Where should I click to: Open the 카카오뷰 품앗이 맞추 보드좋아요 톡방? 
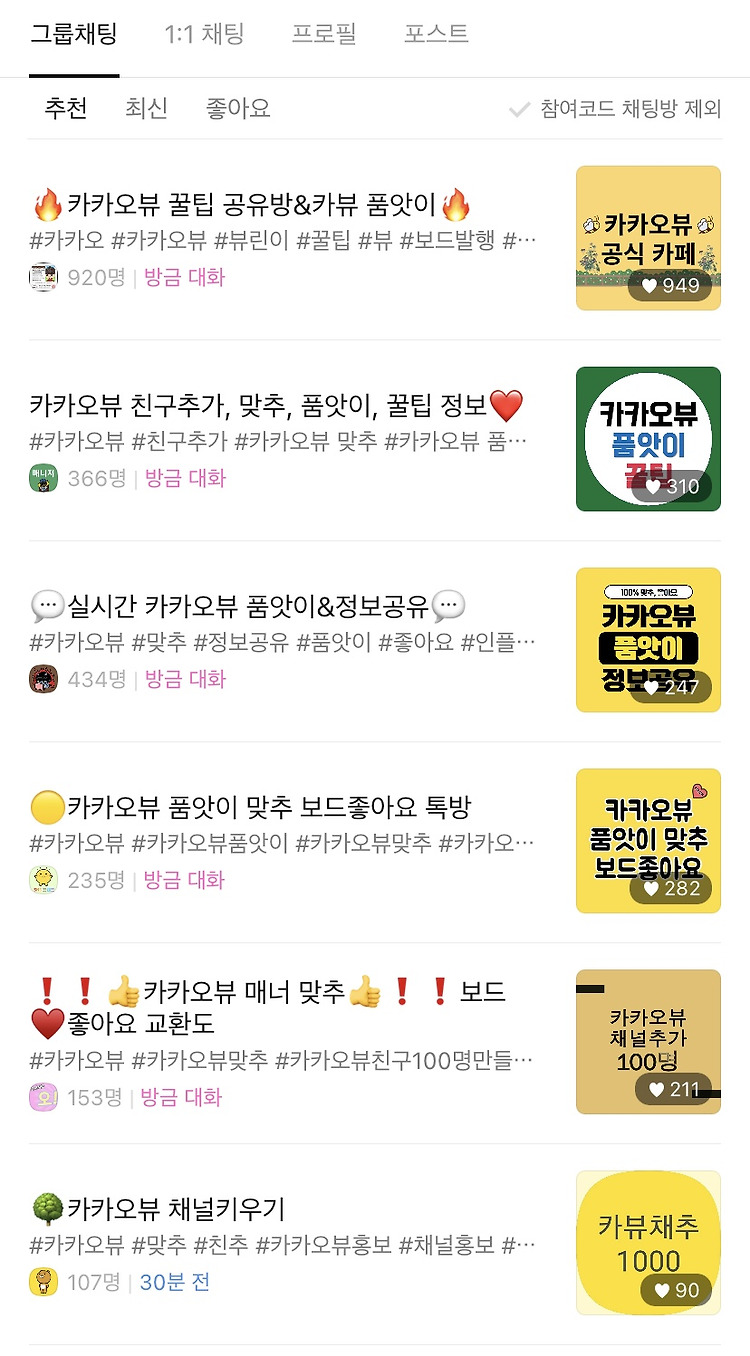pyautogui.click(x=375, y=841)
